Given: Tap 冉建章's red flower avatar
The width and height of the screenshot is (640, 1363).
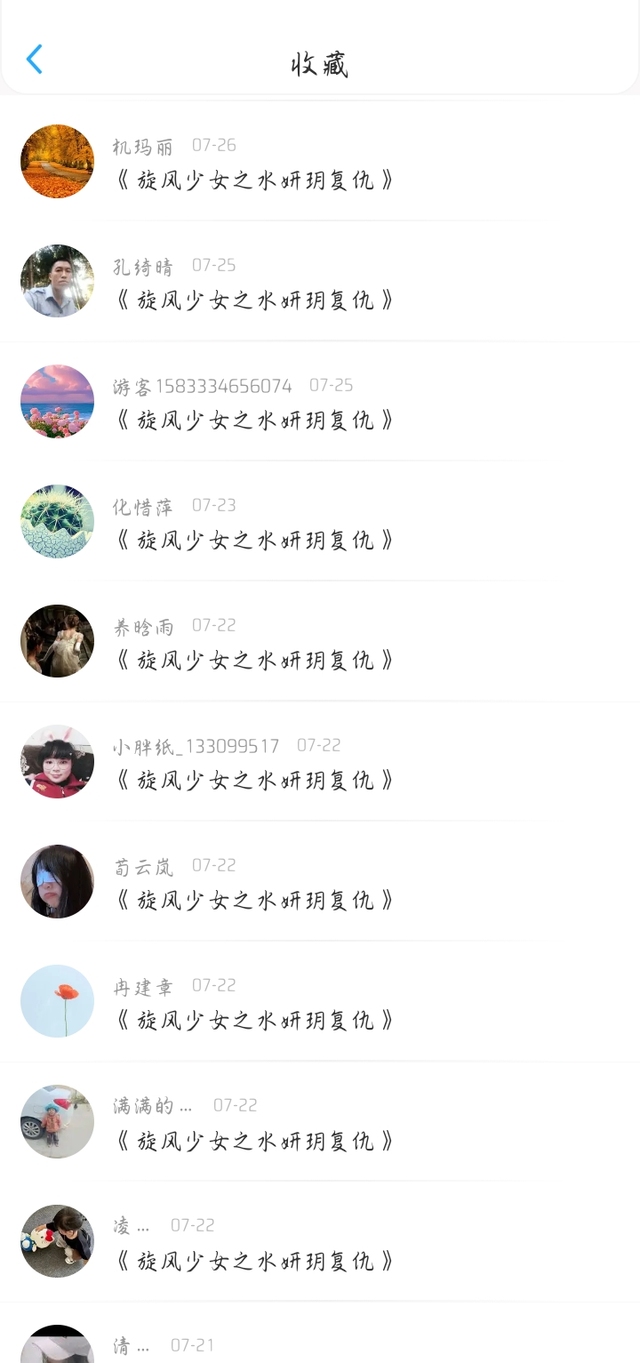Looking at the screenshot, I should [x=57, y=1001].
